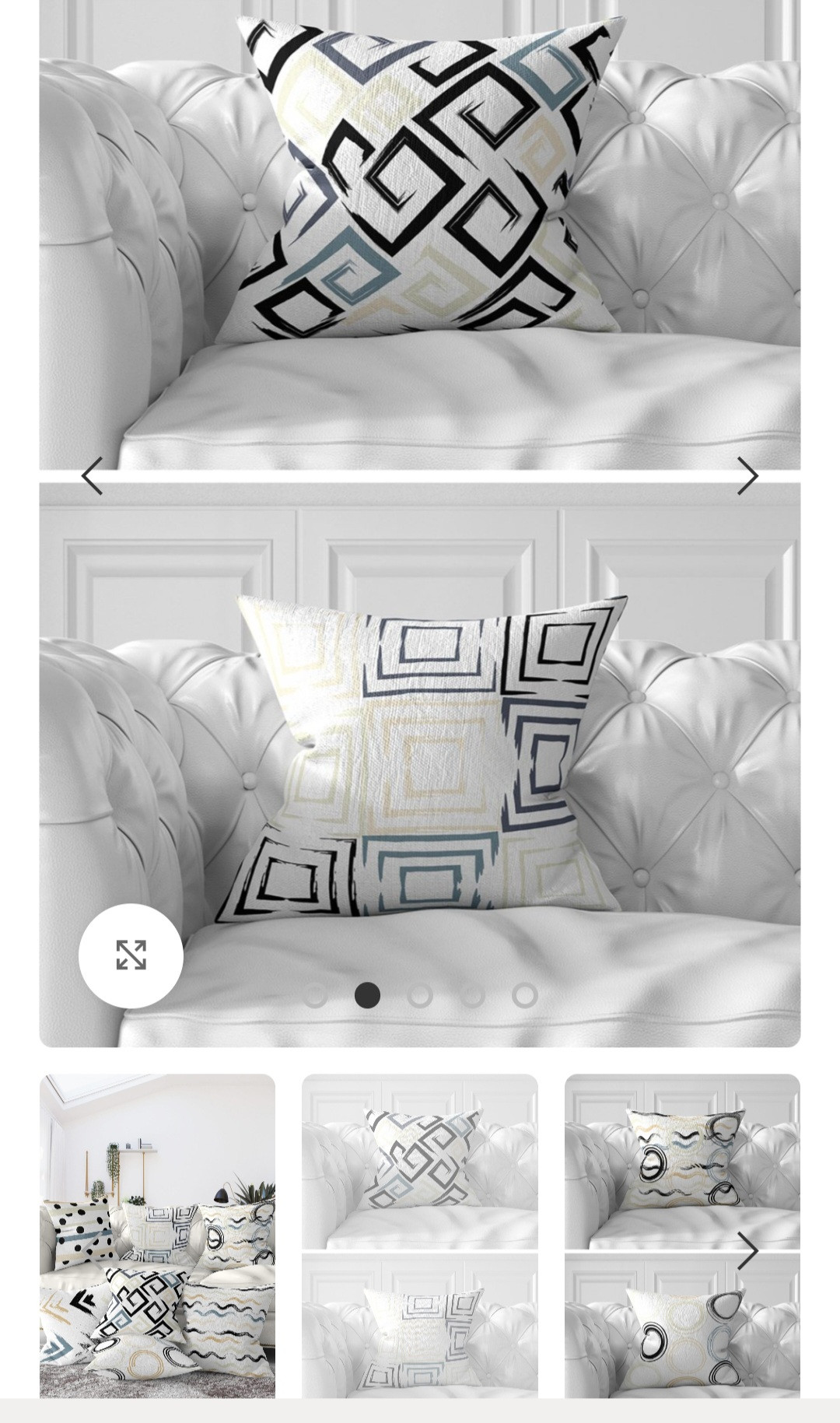The image size is (840, 1423).
Task: Jump to the first gallery page dot
Action: [315, 995]
